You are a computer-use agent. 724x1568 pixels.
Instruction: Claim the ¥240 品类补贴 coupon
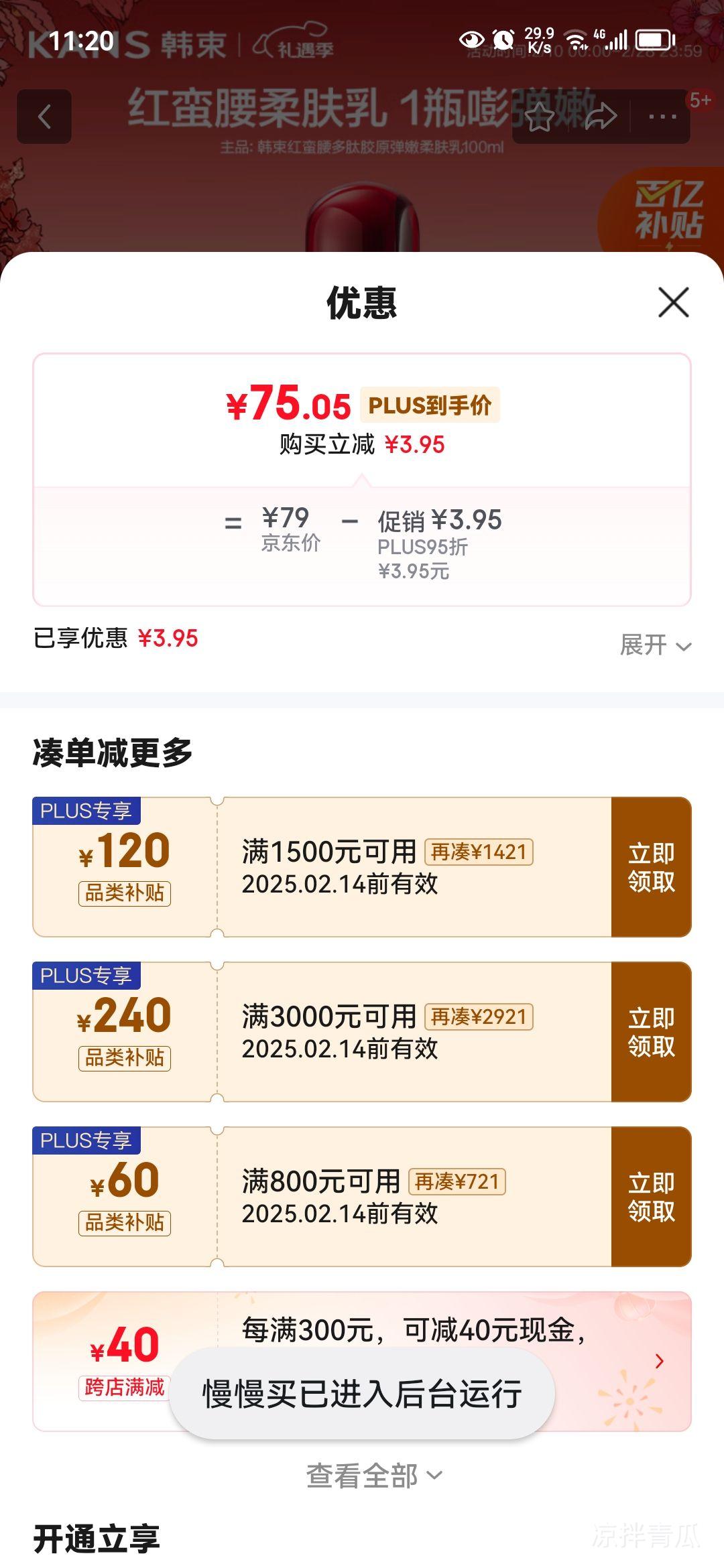[x=649, y=1032]
